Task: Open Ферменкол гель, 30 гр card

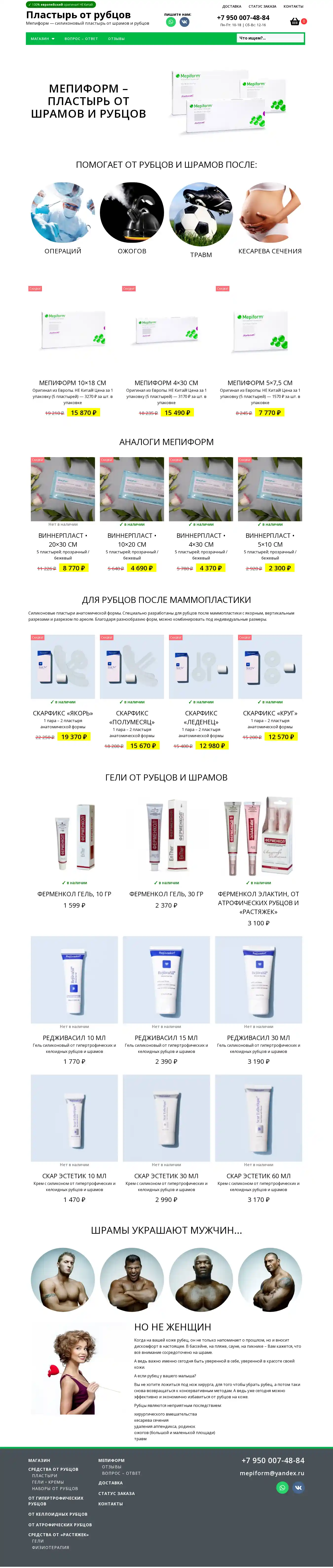Action: click(x=166, y=894)
